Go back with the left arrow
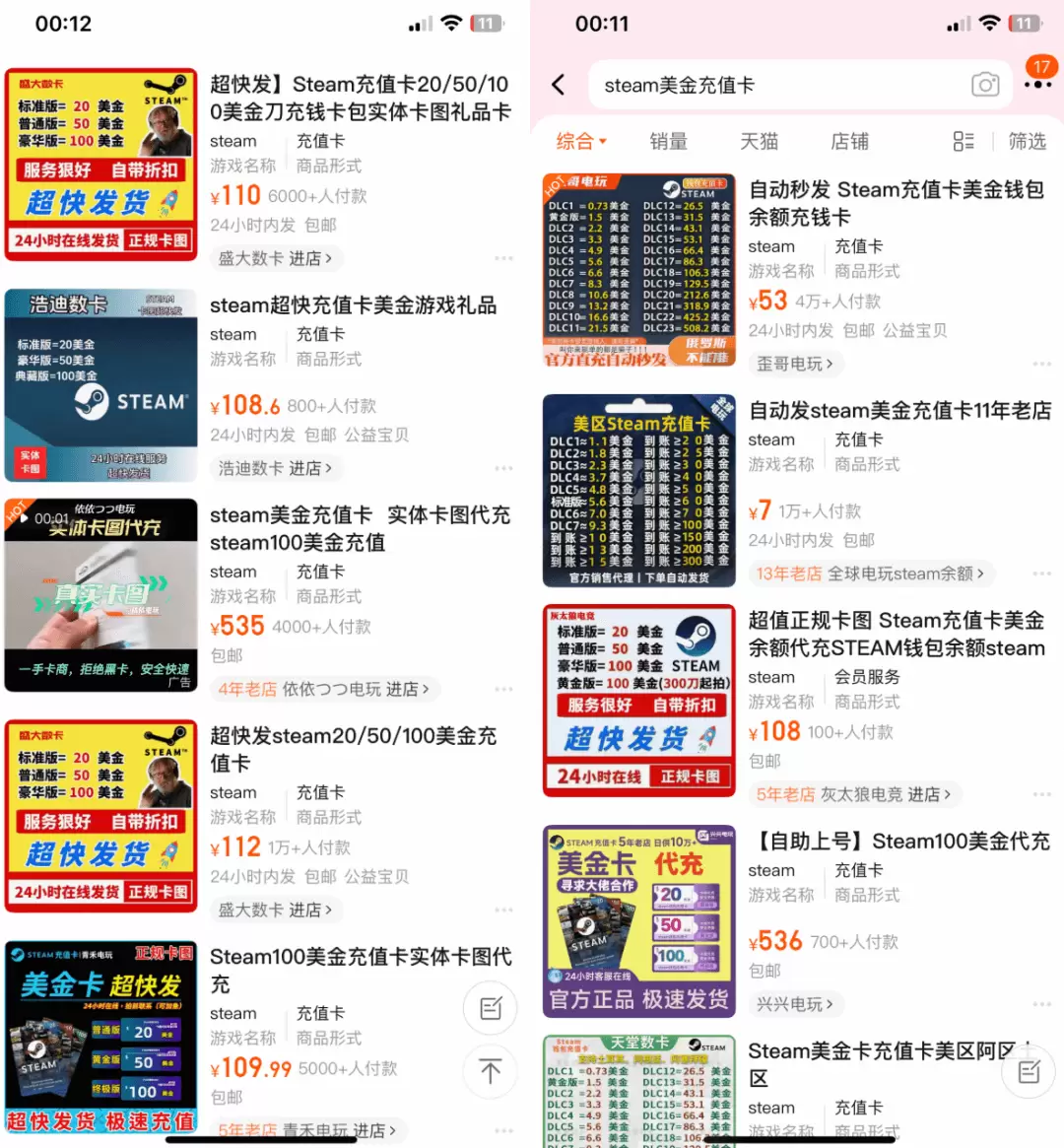Screen dimensions: 1064x1148 pos(559,86)
